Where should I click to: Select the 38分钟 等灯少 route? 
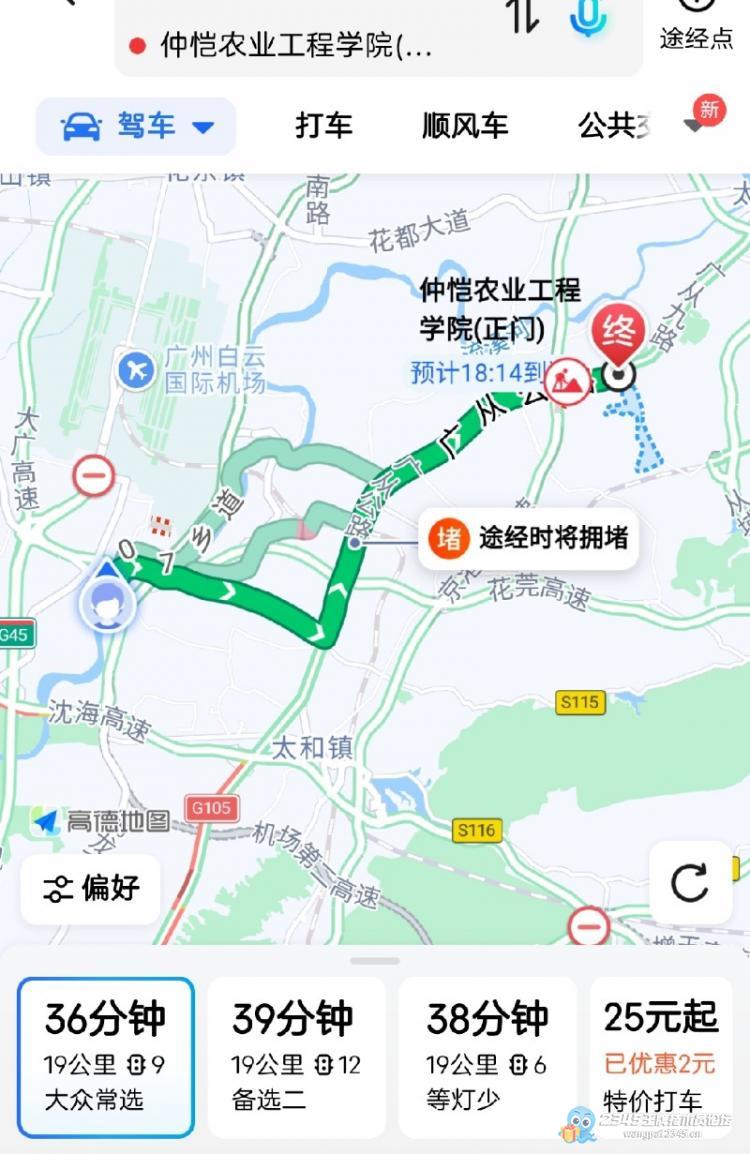click(x=488, y=1057)
